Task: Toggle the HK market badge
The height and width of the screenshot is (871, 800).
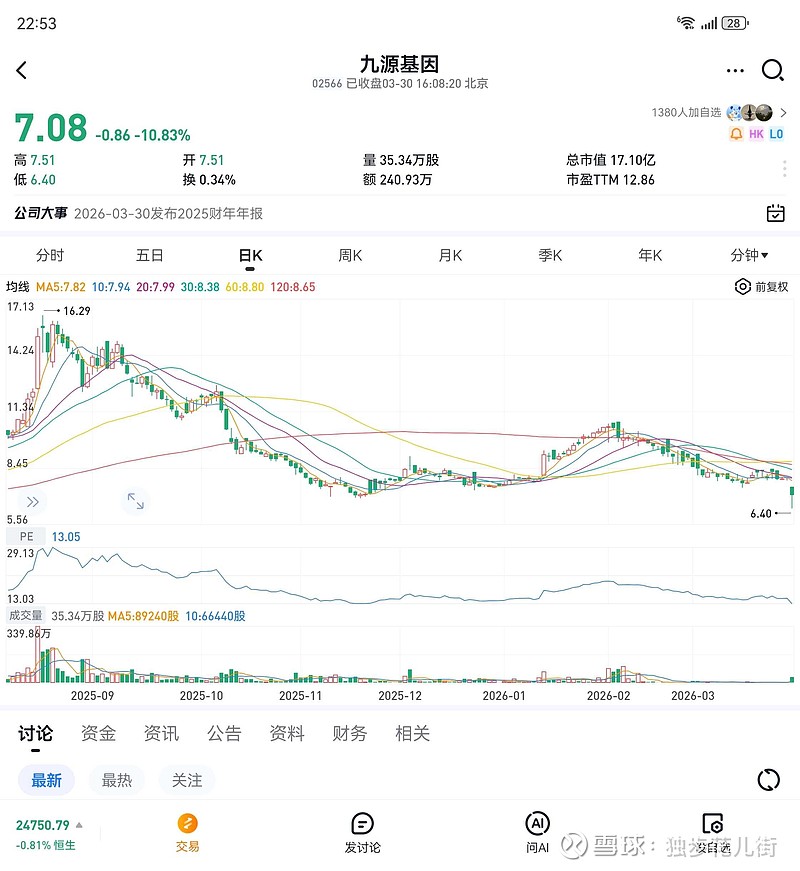Action: click(756, 133)
